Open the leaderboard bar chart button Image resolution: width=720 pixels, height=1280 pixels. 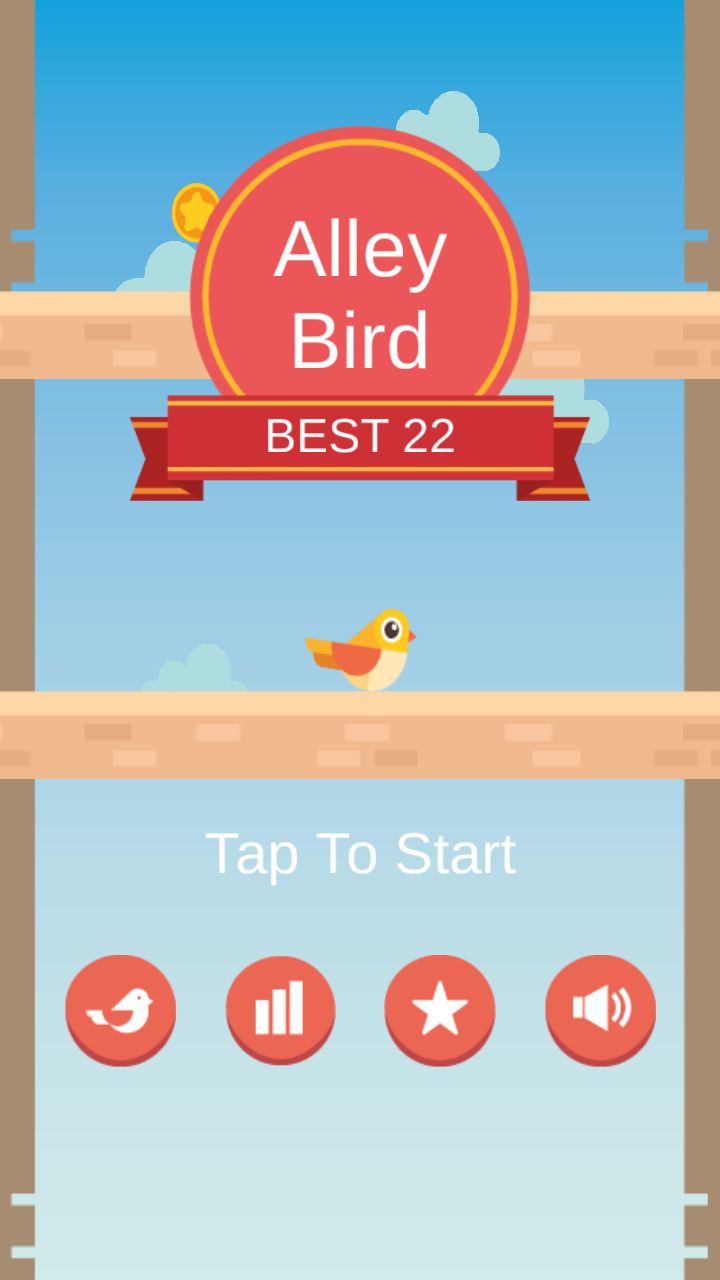click(x=280, y=1008)
